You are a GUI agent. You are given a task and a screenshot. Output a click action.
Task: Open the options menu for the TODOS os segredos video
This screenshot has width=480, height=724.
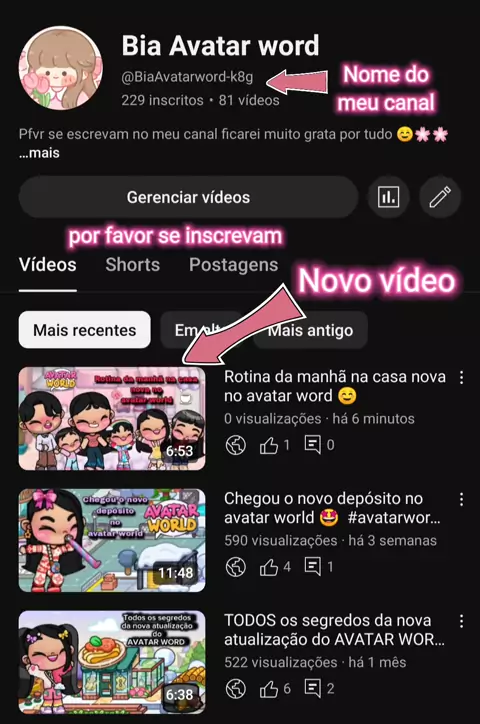(x=461, y=621)
